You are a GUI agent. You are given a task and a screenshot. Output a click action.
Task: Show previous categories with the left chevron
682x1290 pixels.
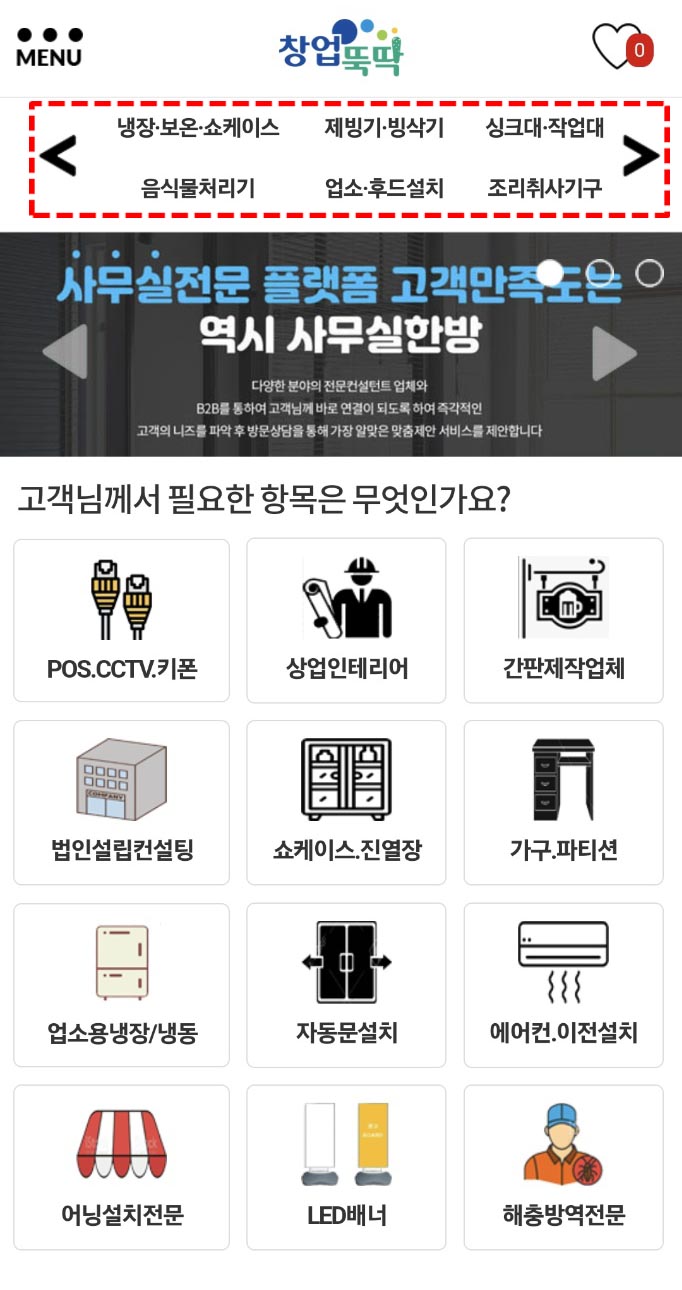58,156
